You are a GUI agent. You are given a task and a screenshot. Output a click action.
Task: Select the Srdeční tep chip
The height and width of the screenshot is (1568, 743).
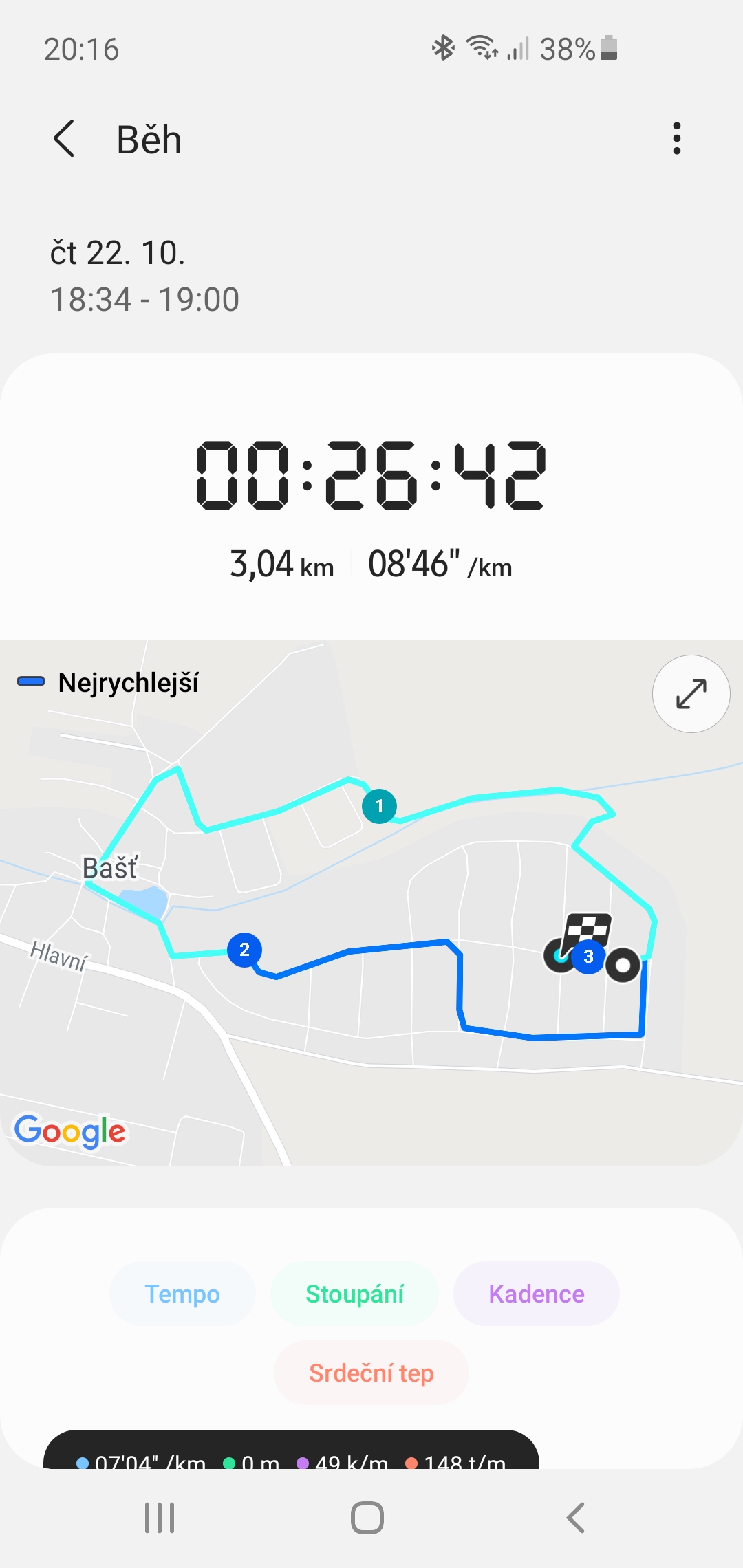[x=371, y=1373]
